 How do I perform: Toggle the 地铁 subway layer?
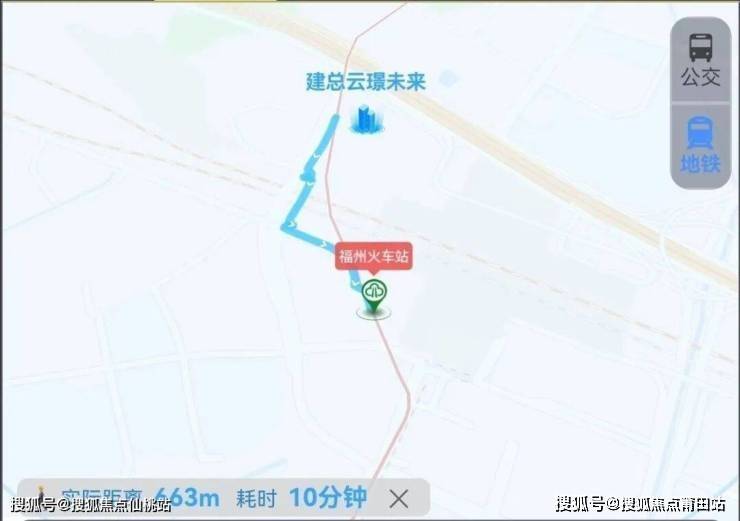[700, 145]
